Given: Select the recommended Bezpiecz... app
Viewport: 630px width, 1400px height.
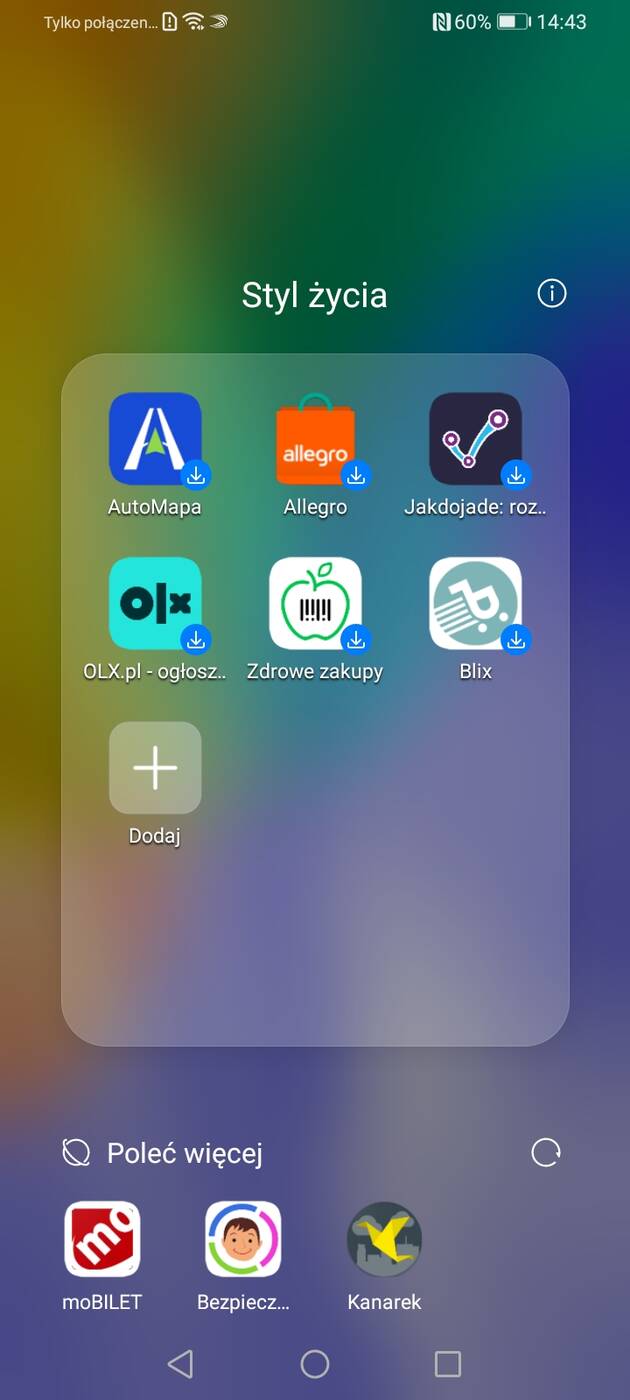Looking at the screenshot, I should (x=243, y=1239).
